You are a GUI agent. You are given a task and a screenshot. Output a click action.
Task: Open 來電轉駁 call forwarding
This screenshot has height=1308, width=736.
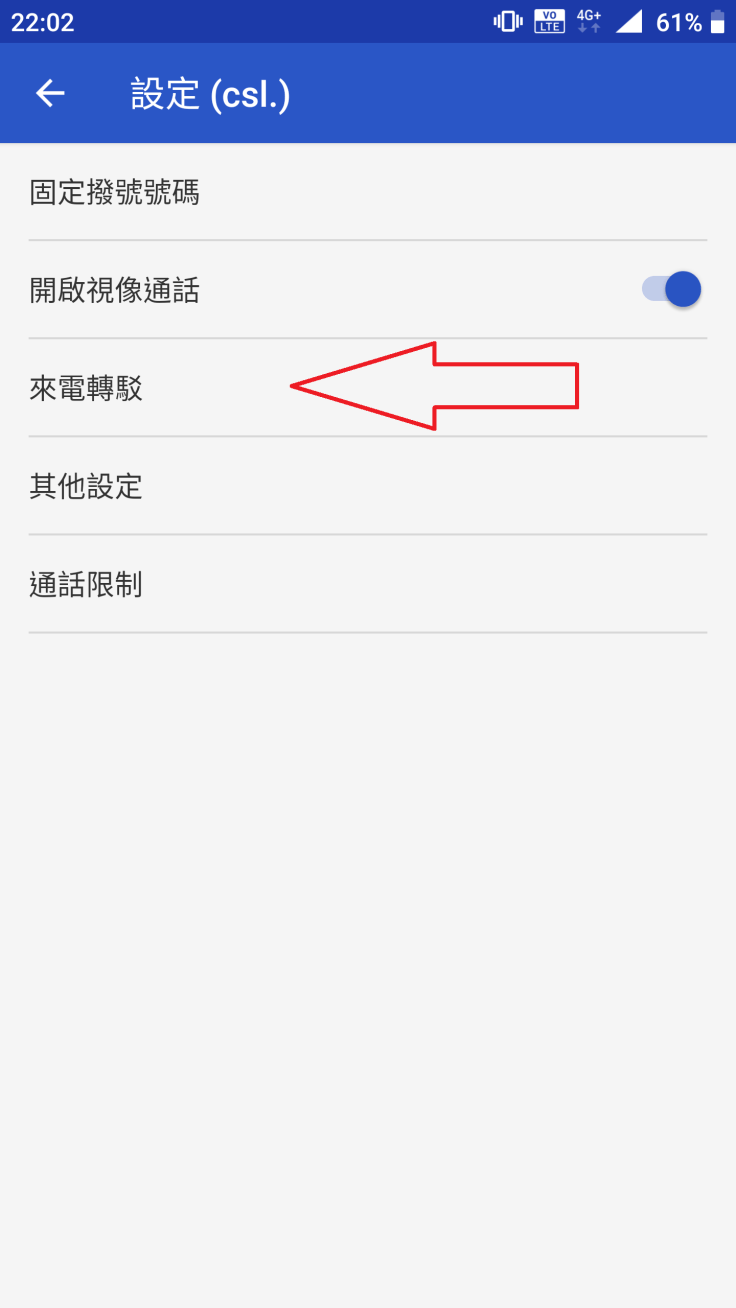click(x=87, y=388)
